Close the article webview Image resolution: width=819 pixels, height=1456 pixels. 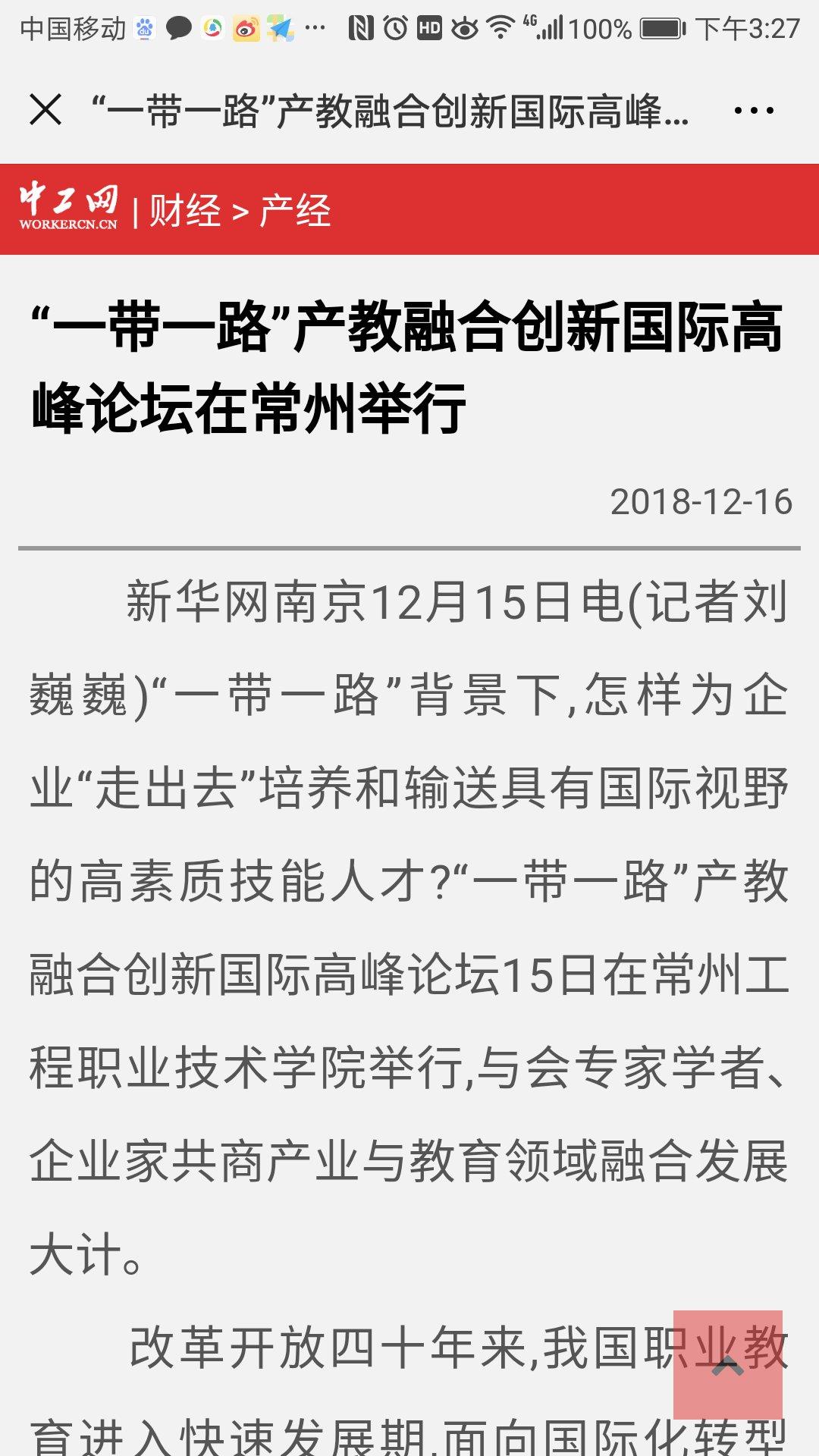45,110
